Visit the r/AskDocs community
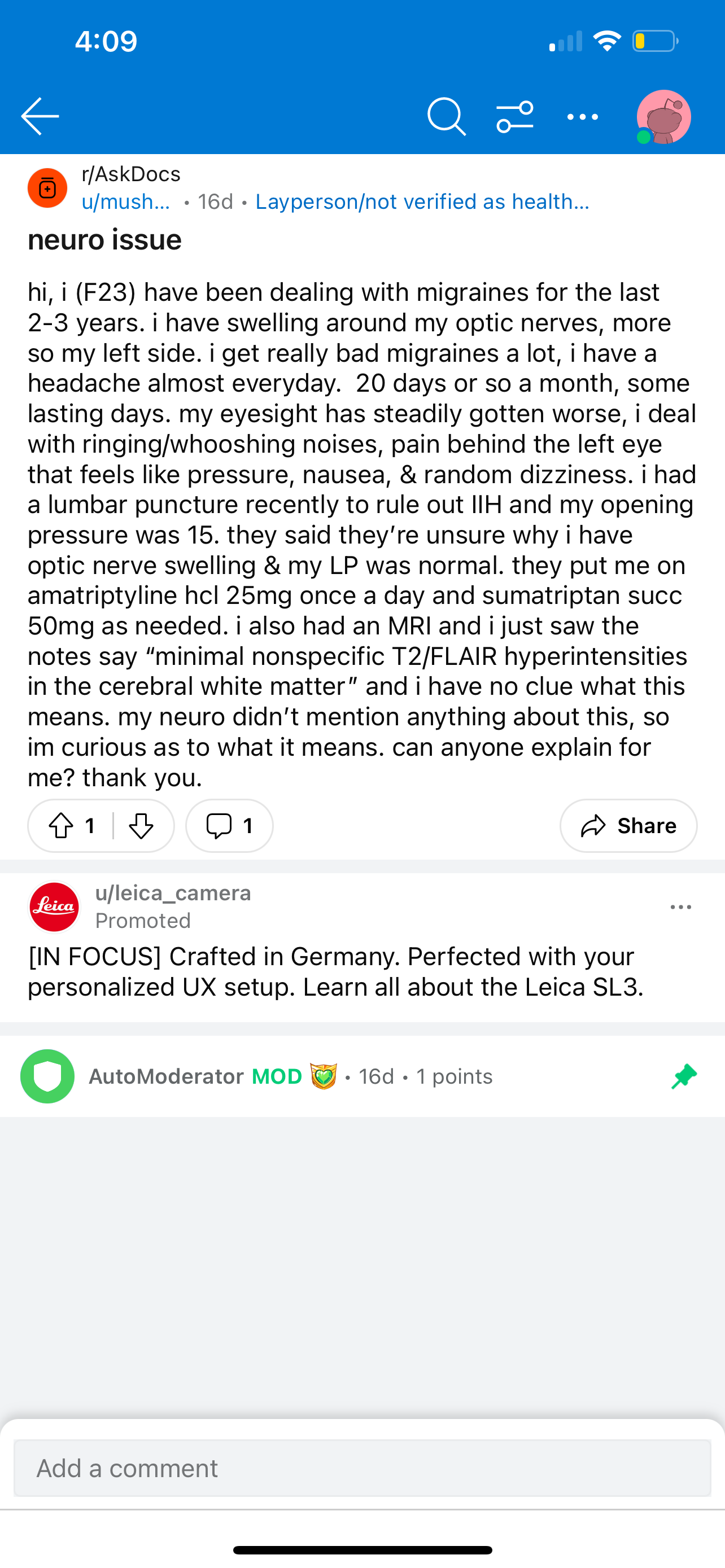 [131, 174]
